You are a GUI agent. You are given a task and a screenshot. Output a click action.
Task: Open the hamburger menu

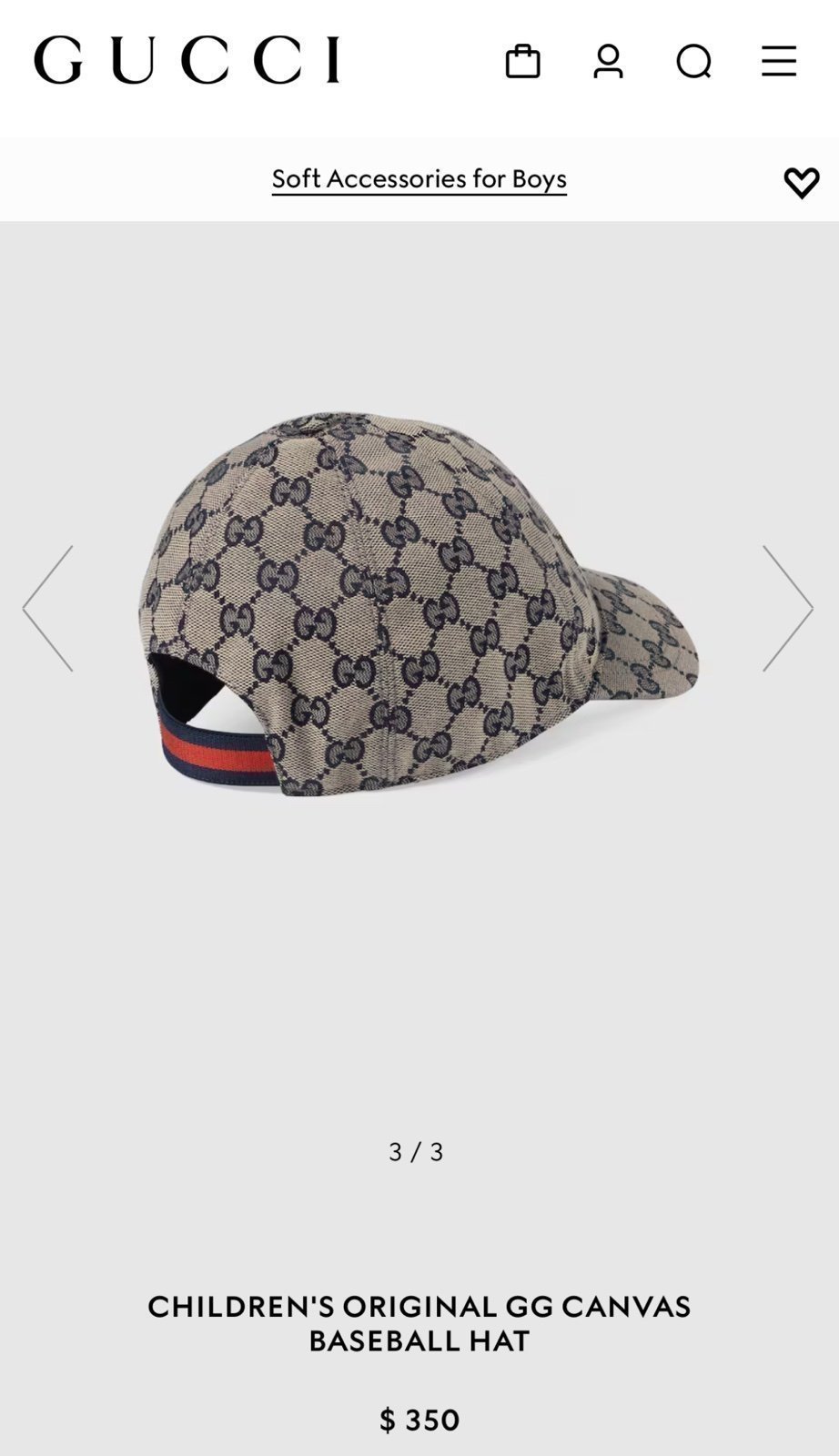[779, 61]
